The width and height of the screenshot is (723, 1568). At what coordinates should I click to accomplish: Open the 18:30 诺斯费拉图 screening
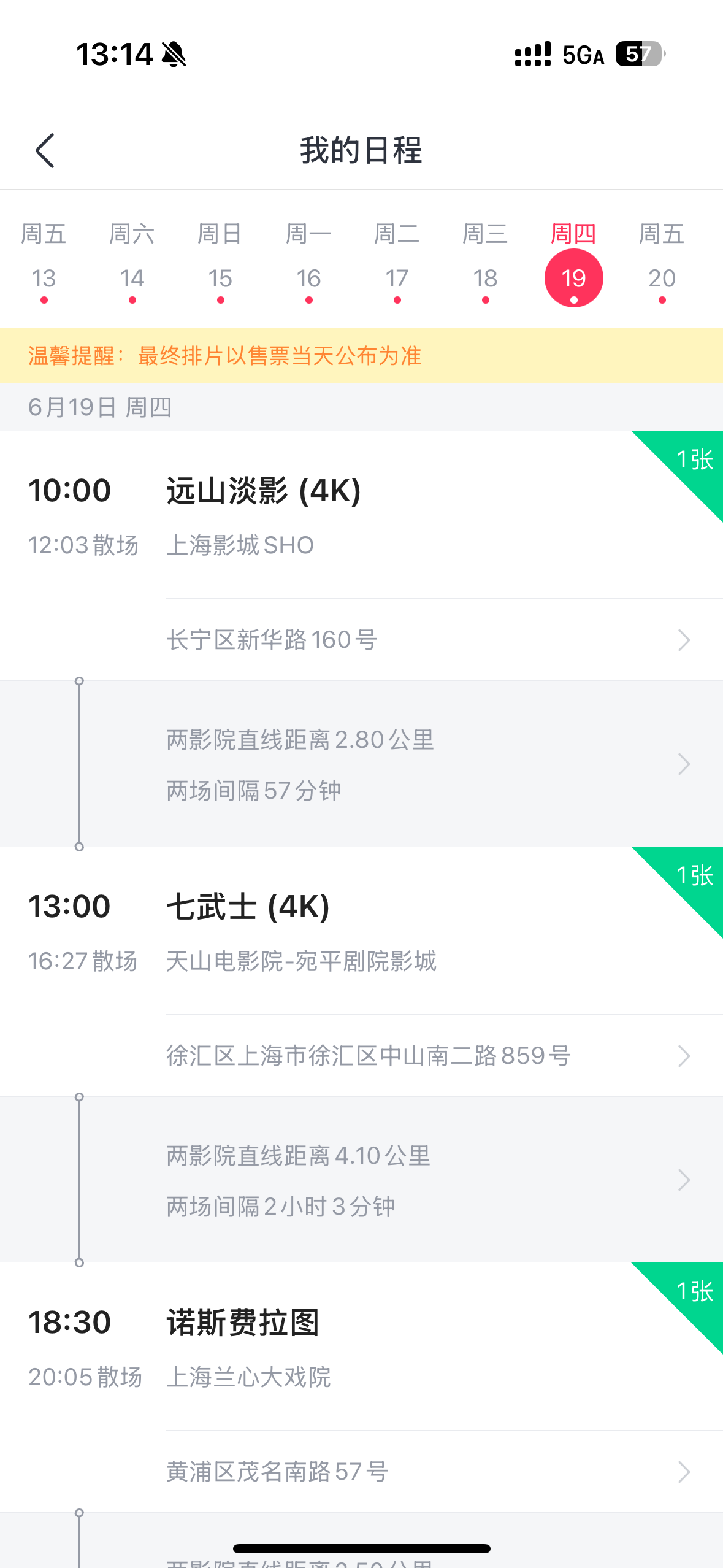click(361, 1347)
